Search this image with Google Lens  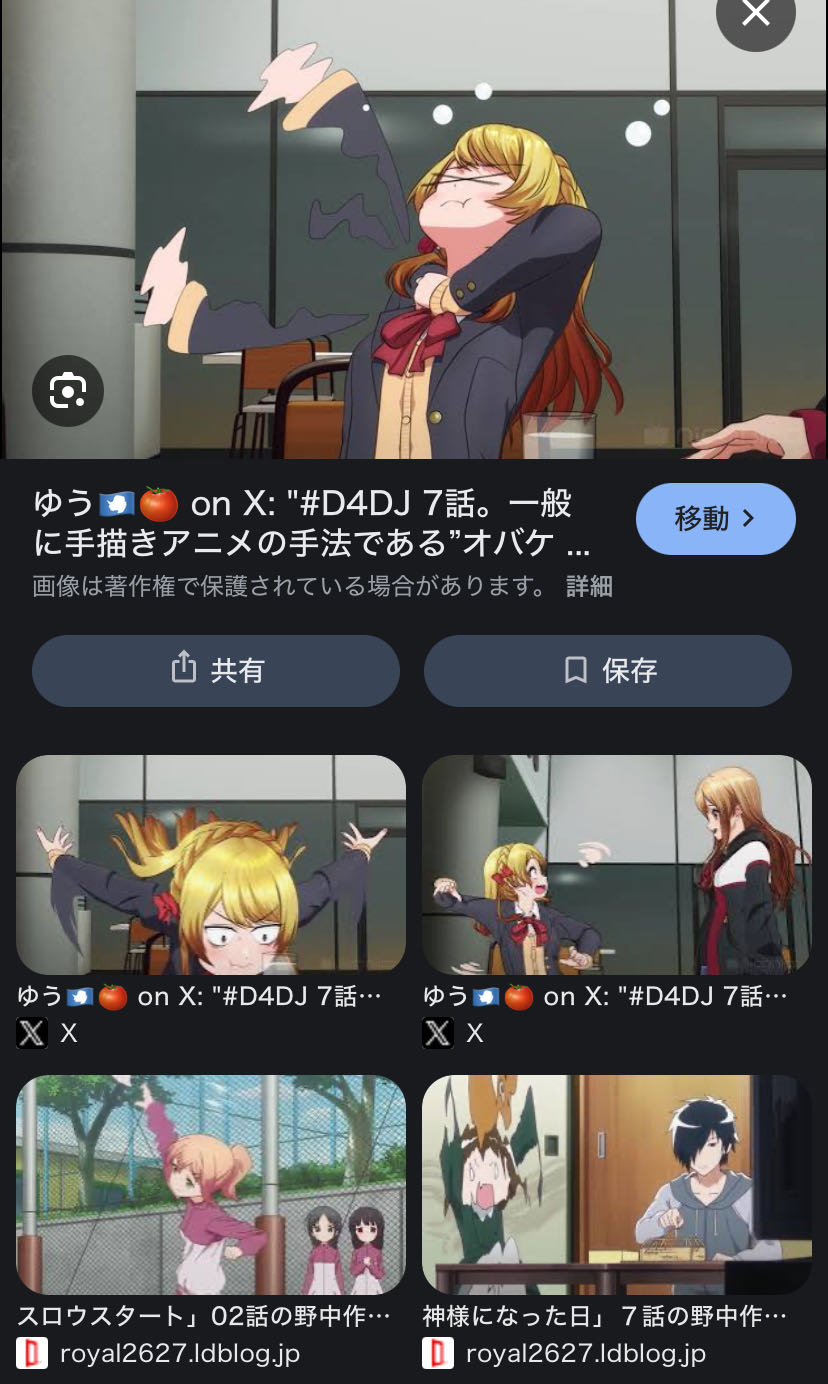[x=68, y=390]
